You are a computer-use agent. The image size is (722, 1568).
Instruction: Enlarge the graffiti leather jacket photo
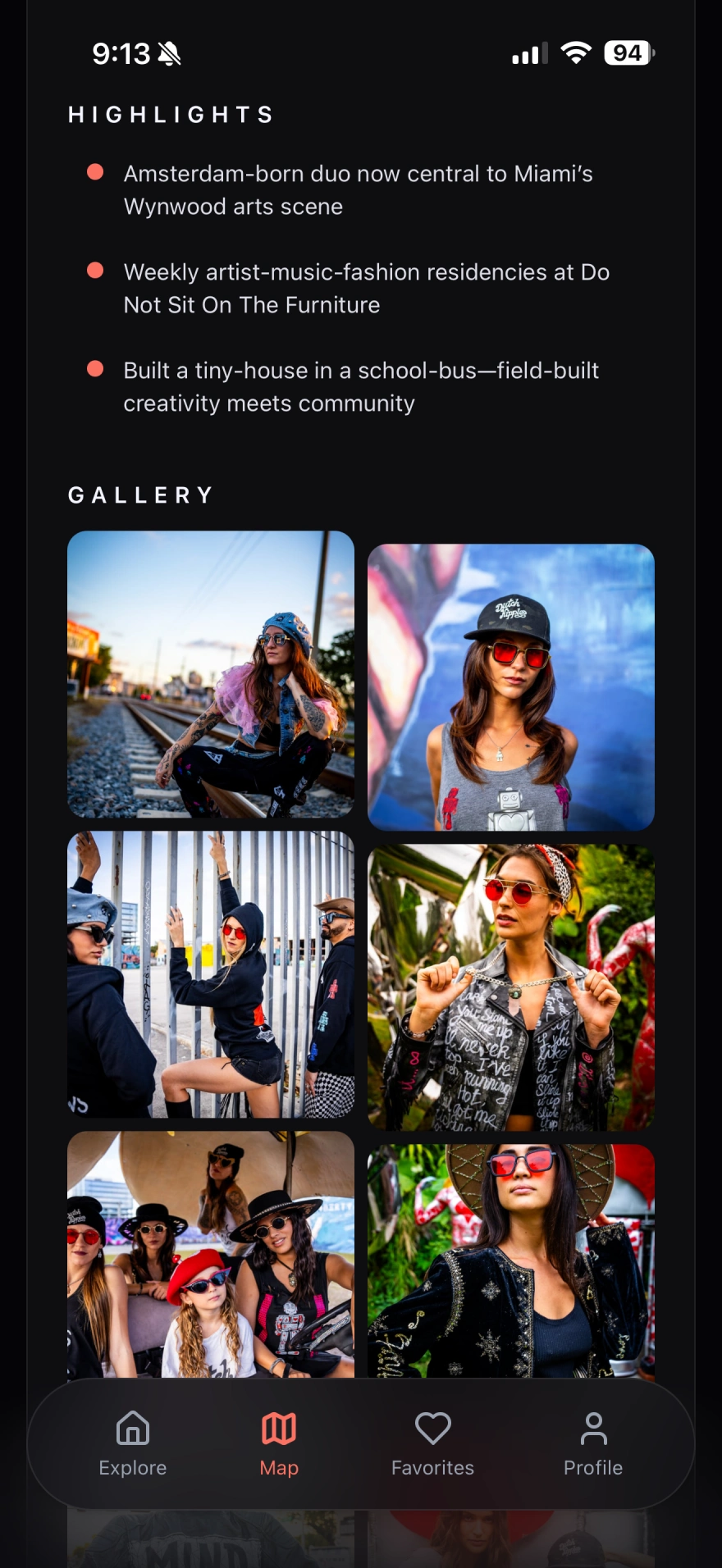click(511, 987)
